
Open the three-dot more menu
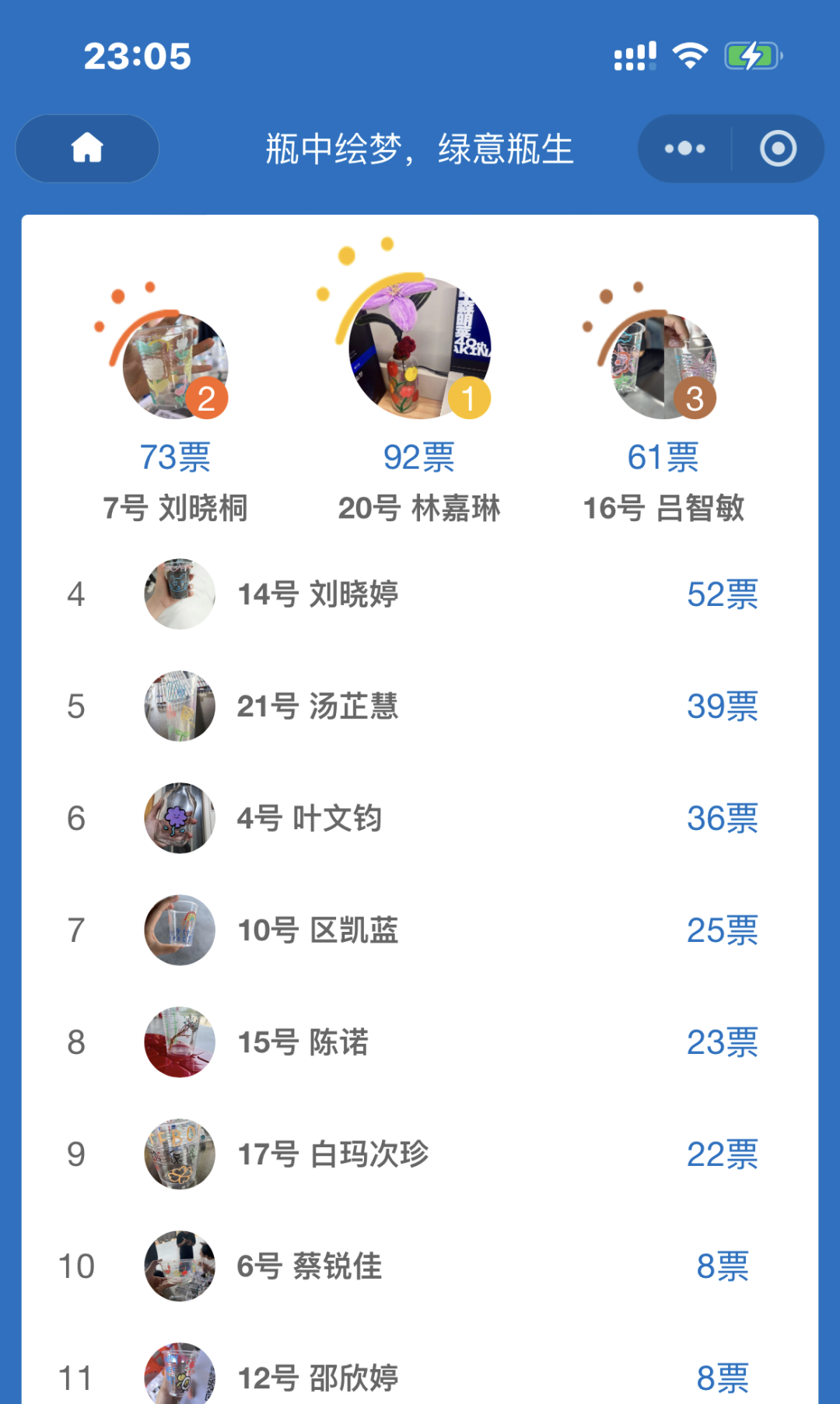[685, 149]
